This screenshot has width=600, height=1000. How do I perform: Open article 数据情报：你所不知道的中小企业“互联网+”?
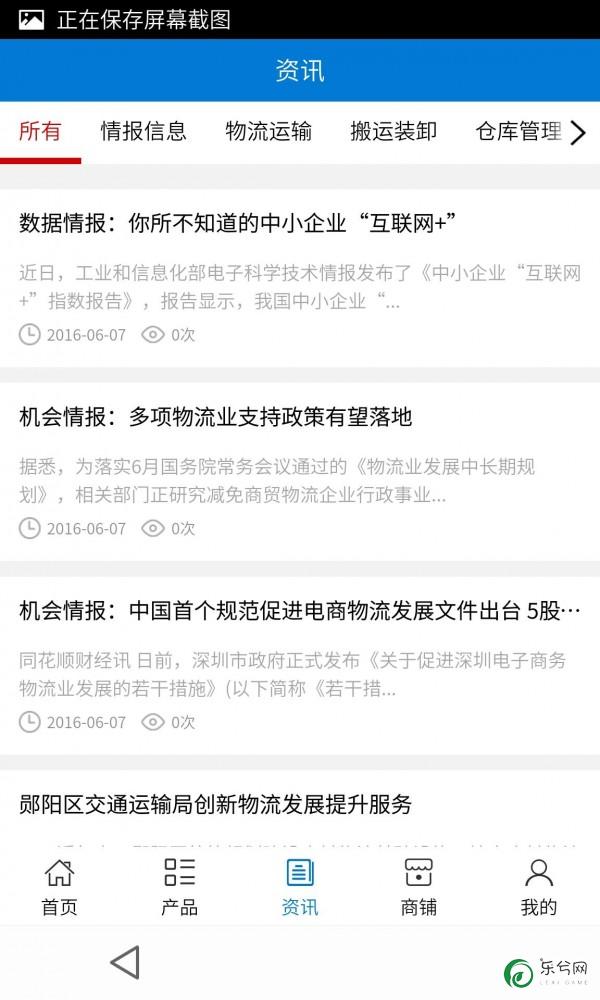[238, 223]
